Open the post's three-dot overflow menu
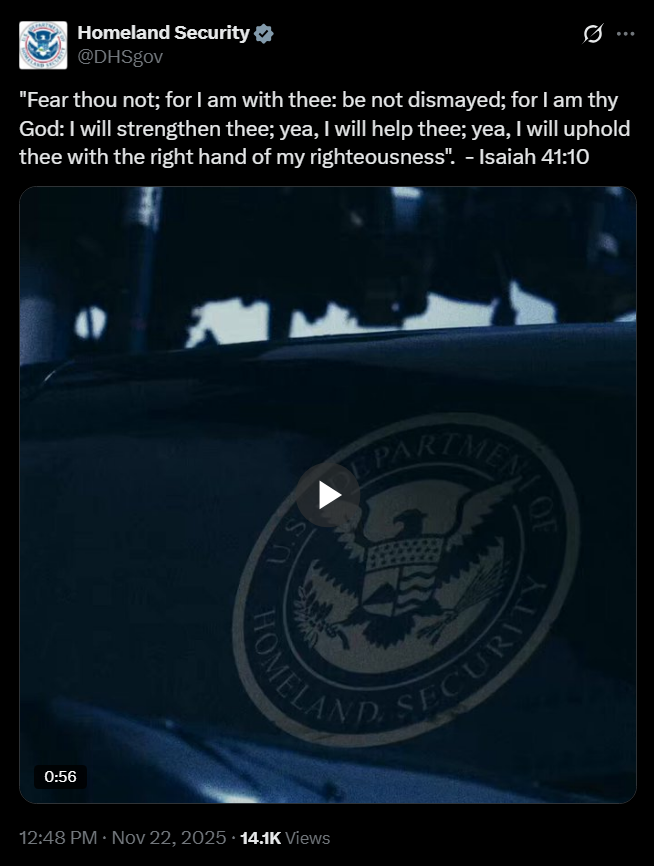 (x=626, y=34)
